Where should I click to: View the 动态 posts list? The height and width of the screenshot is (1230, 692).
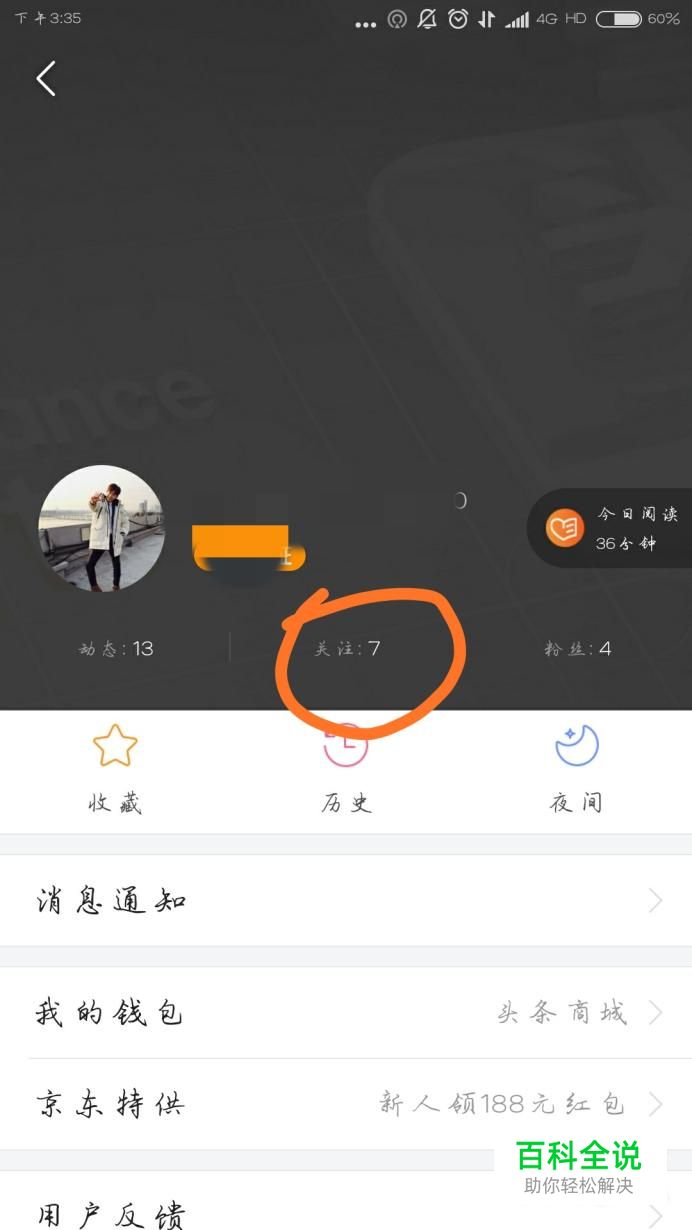point(116,648)
